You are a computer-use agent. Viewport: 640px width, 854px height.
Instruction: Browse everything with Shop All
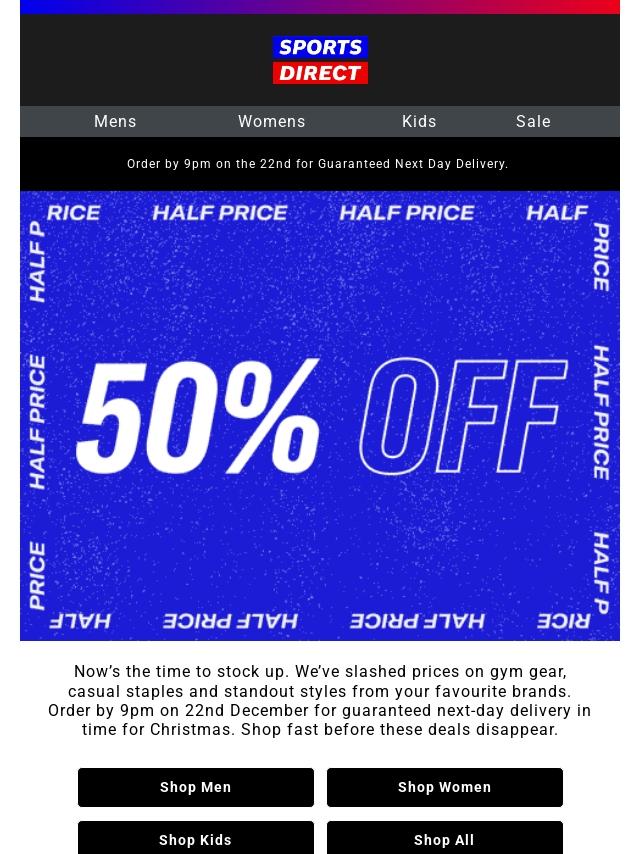tap(445, 839)
